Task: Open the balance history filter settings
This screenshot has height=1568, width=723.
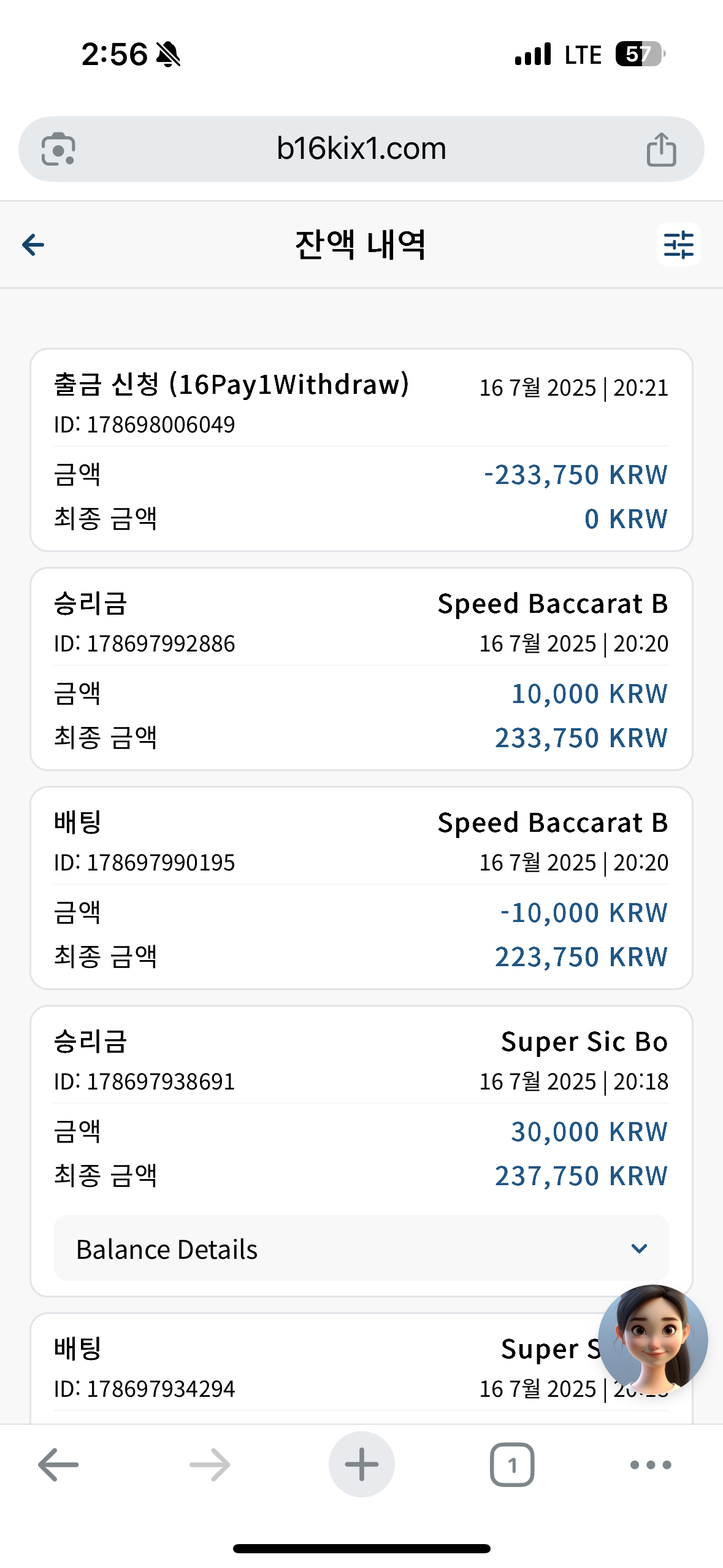Action: (678, 244)
